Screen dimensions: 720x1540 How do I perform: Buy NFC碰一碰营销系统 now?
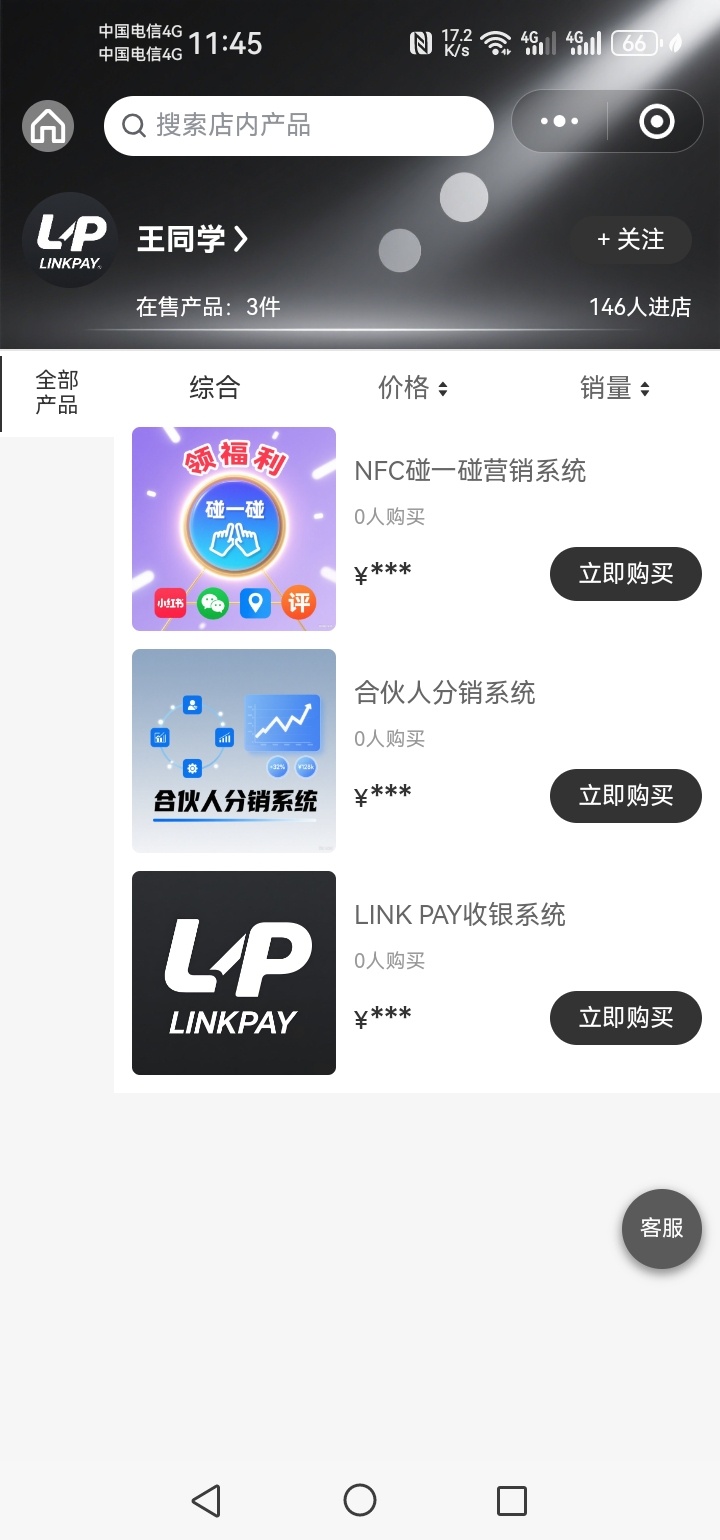pos(626,574)
